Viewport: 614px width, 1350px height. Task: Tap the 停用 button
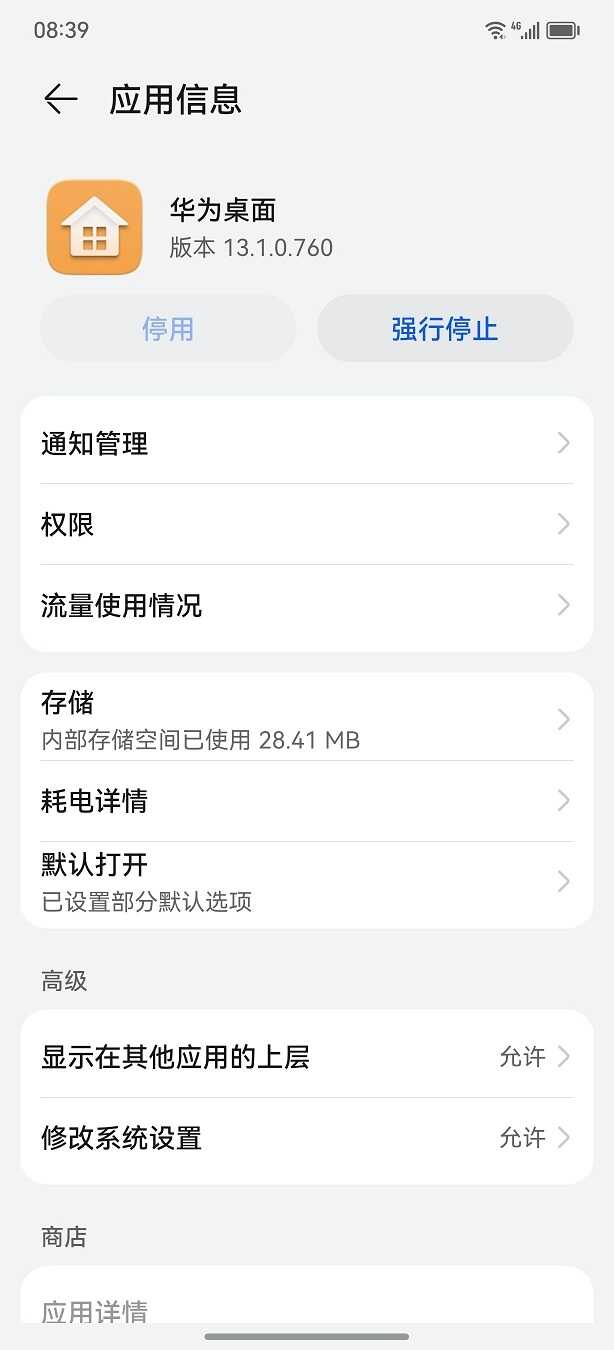point(168,329)
